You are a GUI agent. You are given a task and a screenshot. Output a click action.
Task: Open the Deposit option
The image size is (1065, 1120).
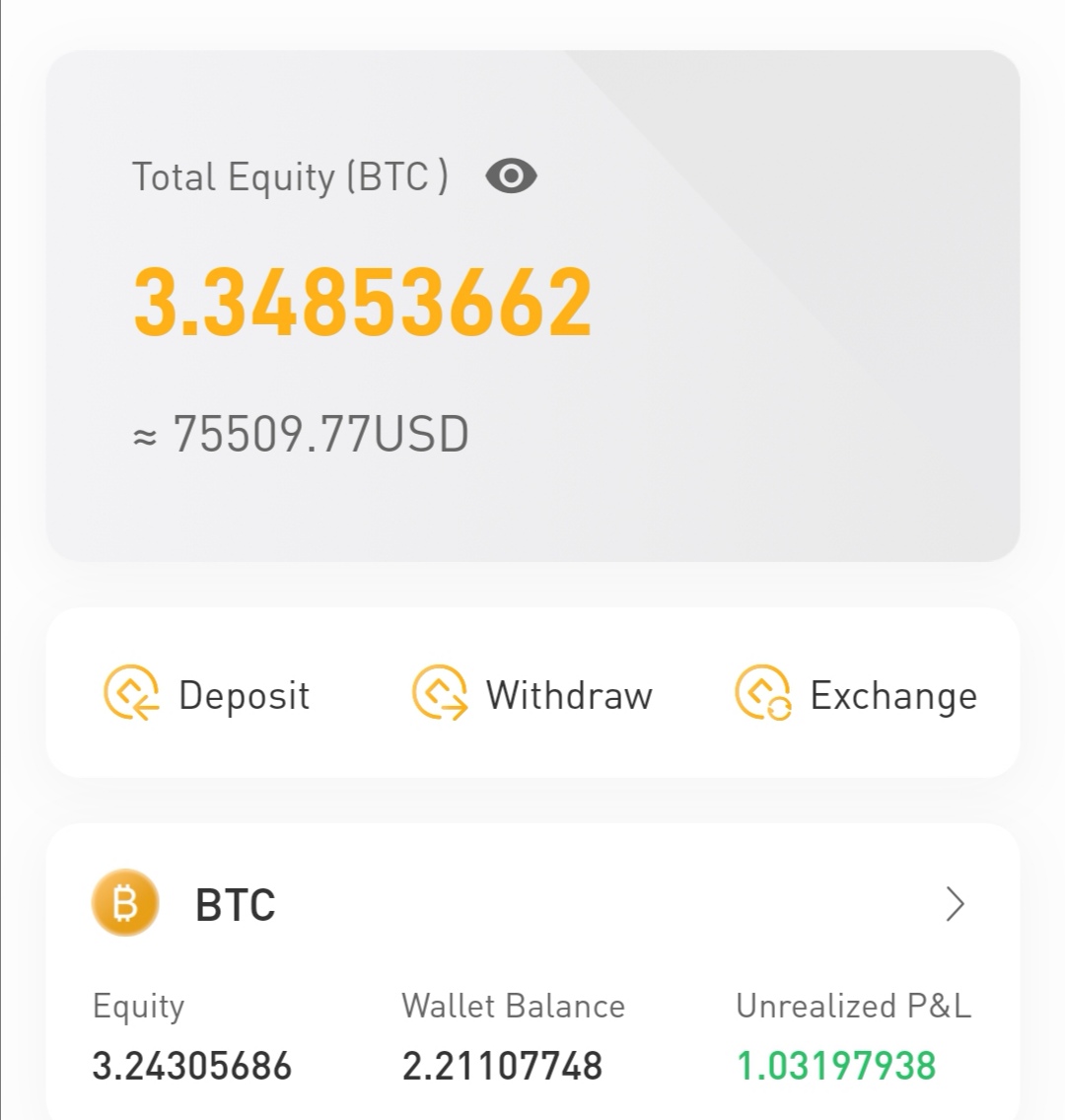pyautogui.click(x=207, y=694)
